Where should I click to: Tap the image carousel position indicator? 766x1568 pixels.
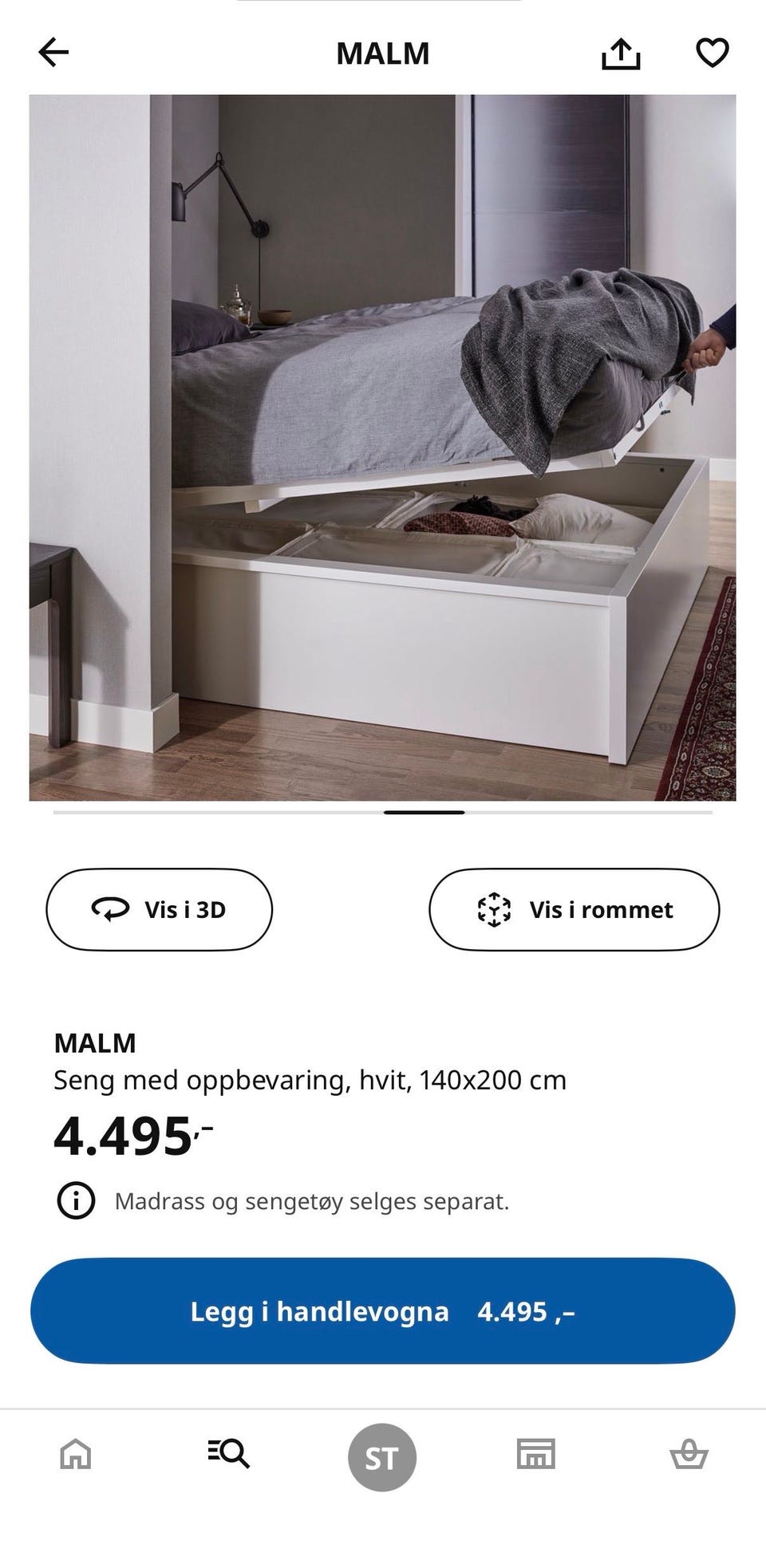tap(424, 811)
